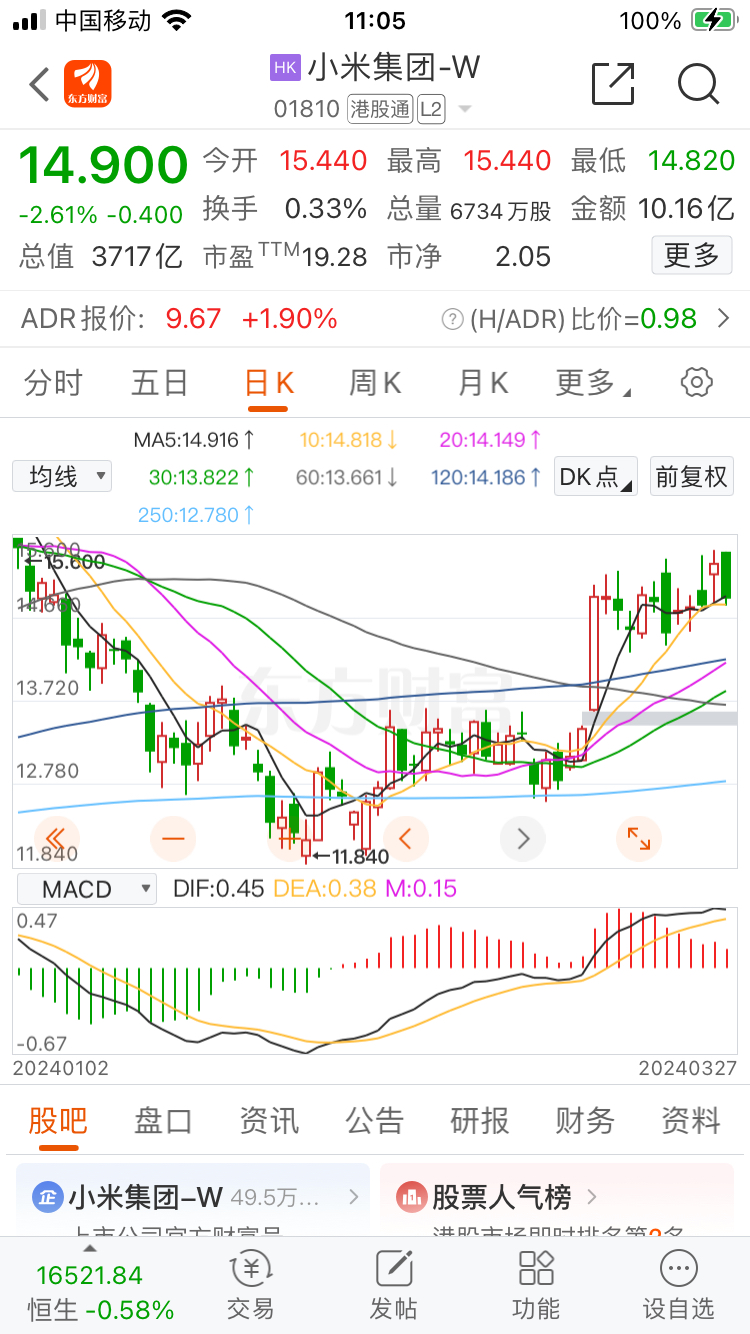The width and height of the screenshot is (750, 1334).
Task: Switch to the 财务 tab
Action: (584, 1121)
